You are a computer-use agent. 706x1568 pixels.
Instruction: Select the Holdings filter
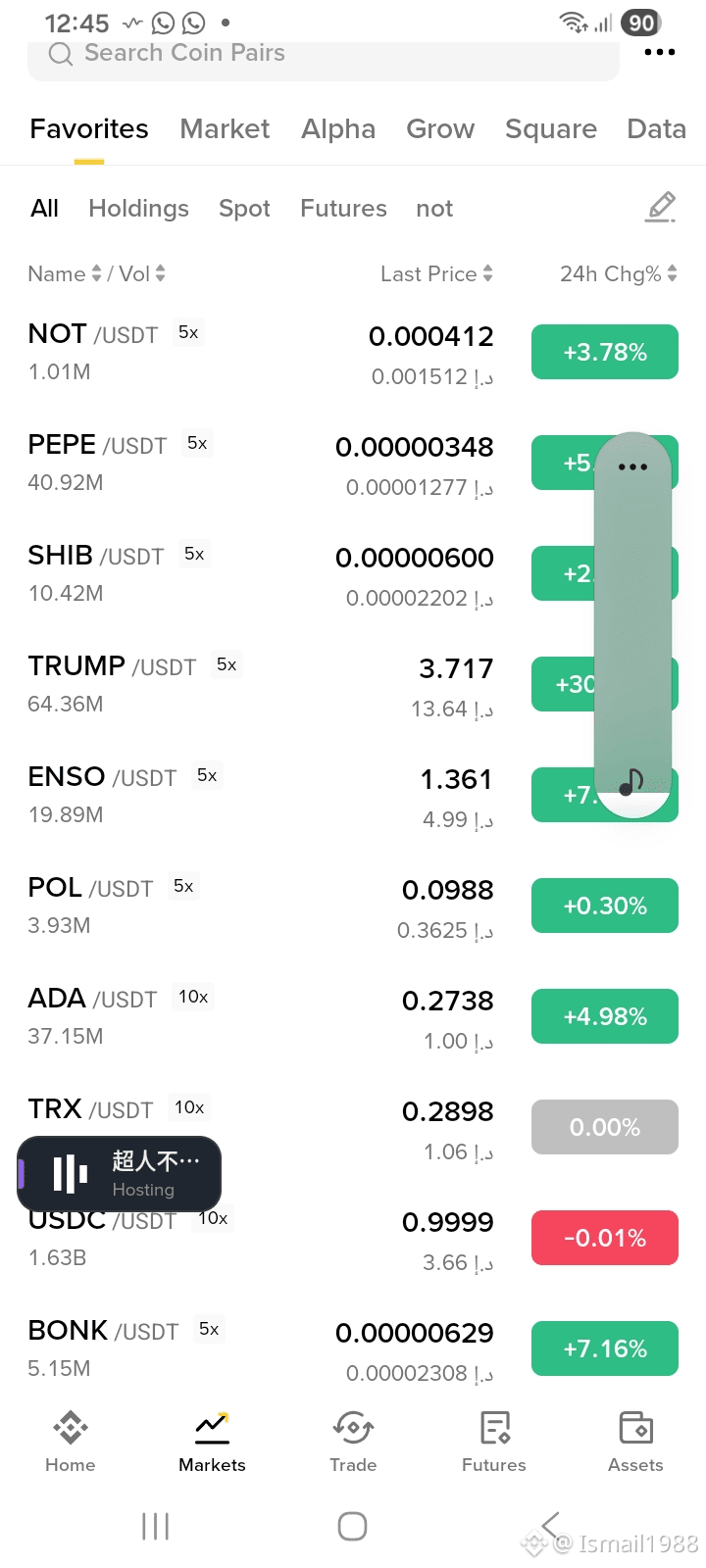point(138,208)
